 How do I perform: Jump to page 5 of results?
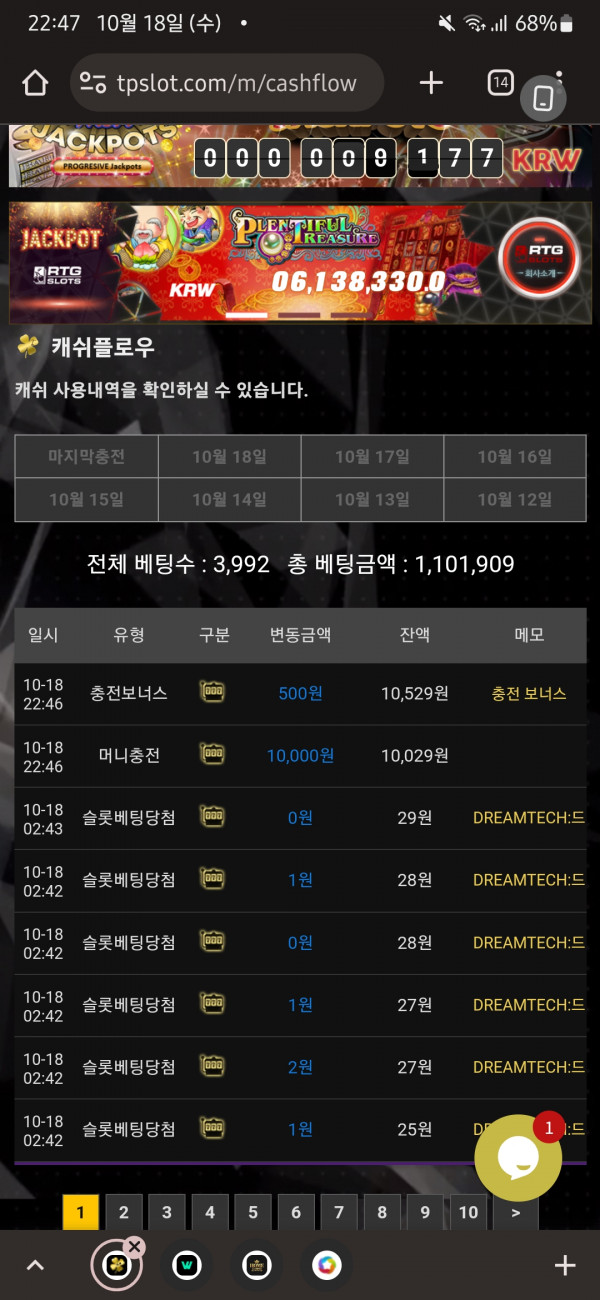point(252,1212)
